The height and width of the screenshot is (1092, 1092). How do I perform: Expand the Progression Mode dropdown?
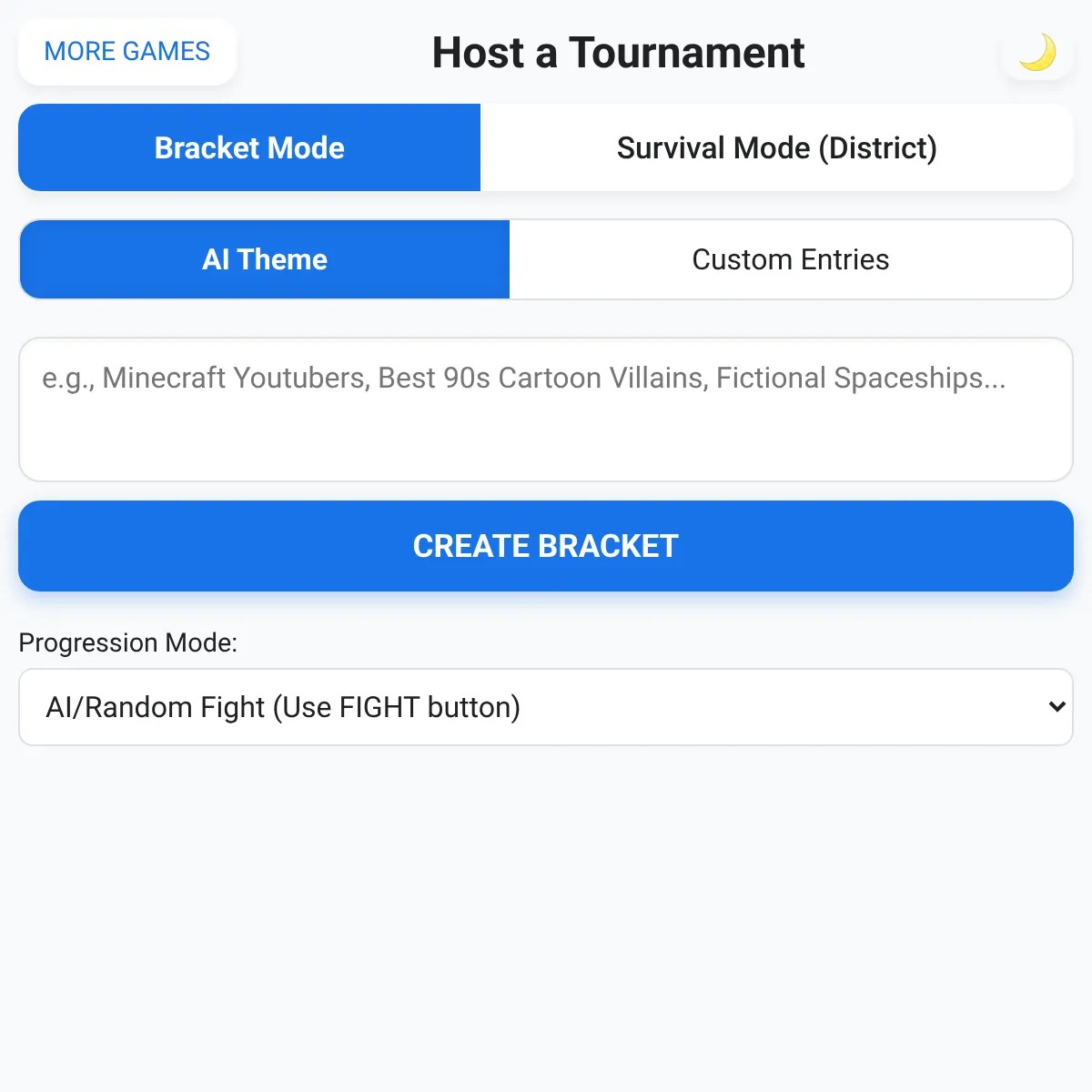546,707
